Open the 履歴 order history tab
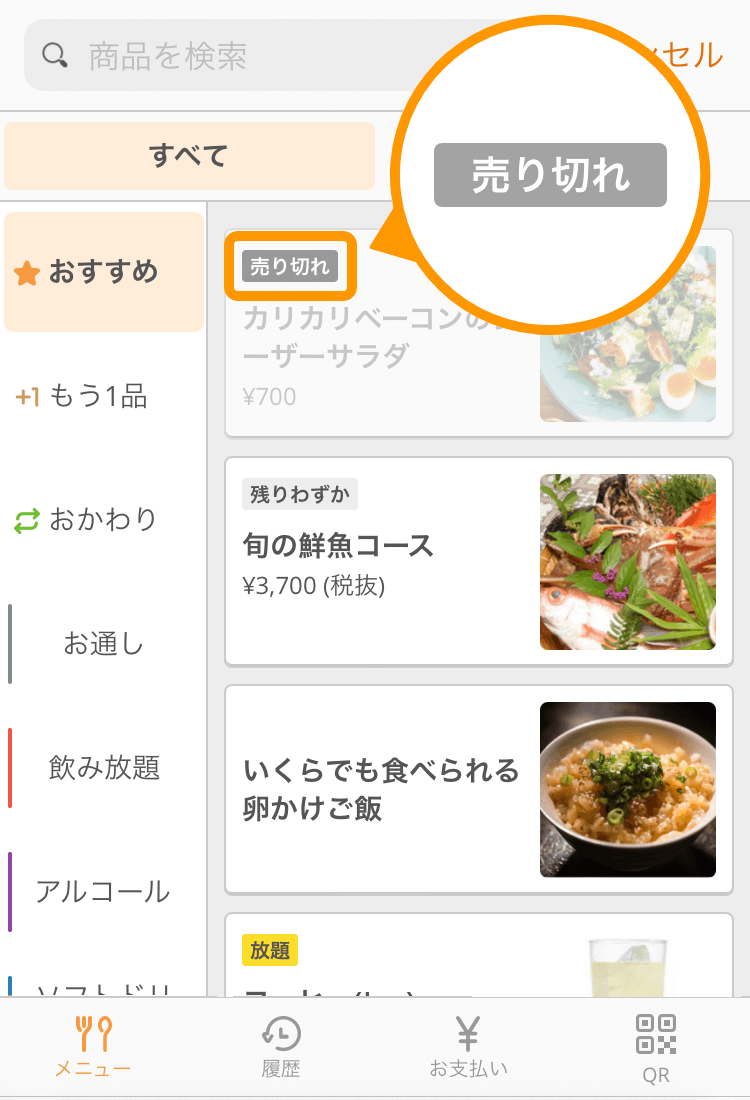This screenshot has width=750, height=1100. point(281,1047)
